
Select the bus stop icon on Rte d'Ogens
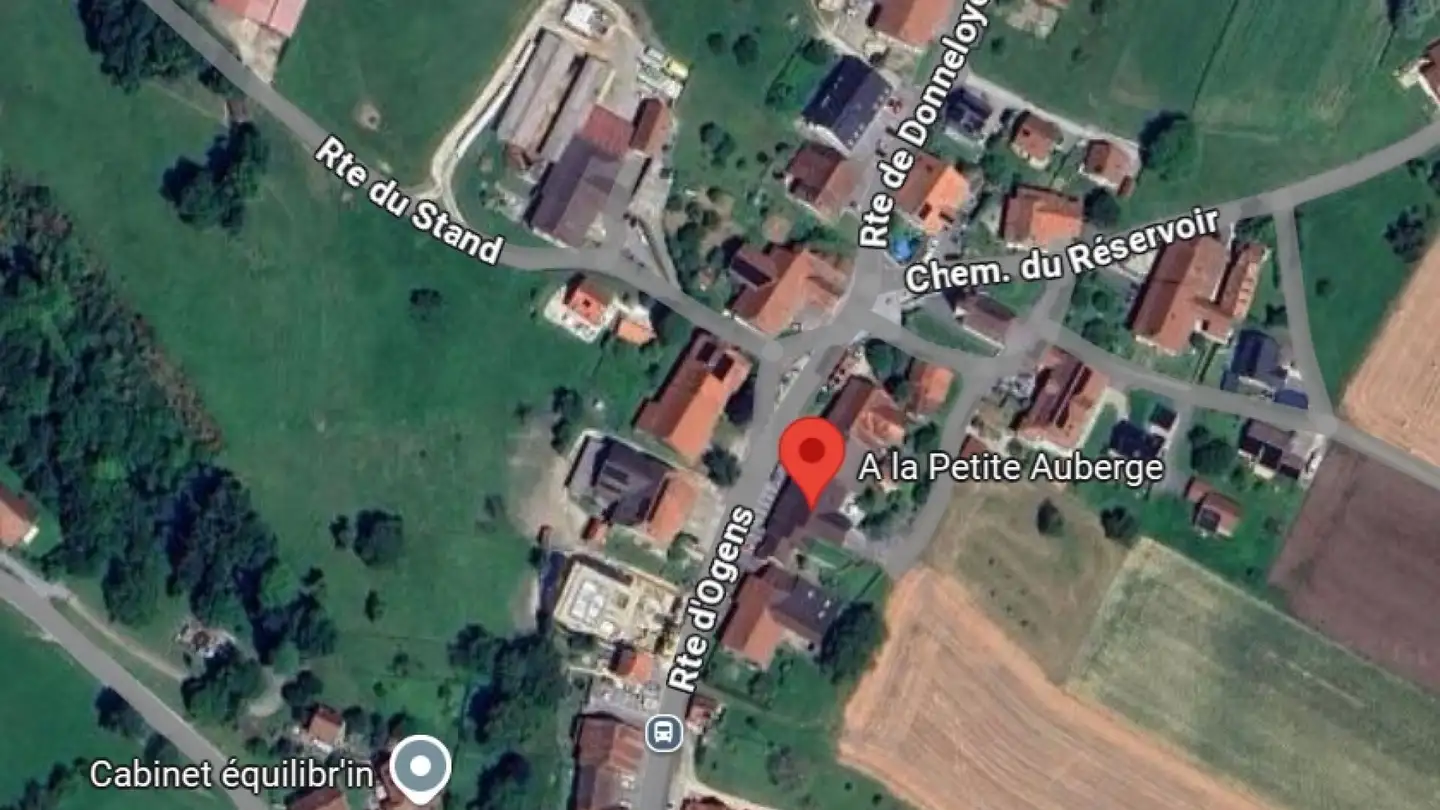tap(663, 733)
